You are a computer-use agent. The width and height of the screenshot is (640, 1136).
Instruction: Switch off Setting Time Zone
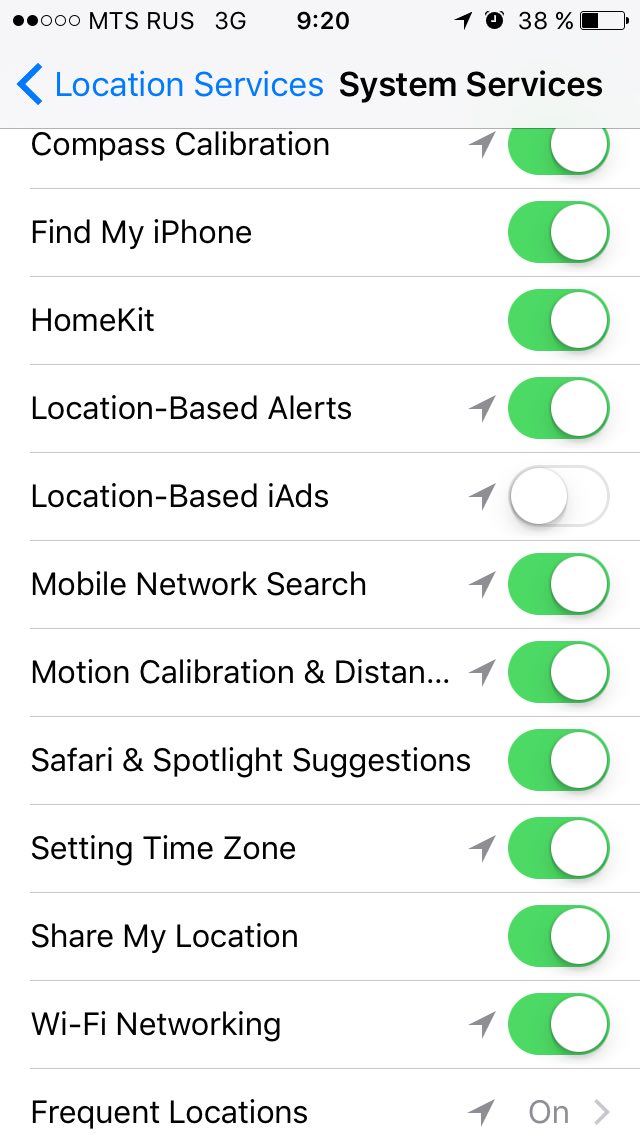tap(558, 848)
